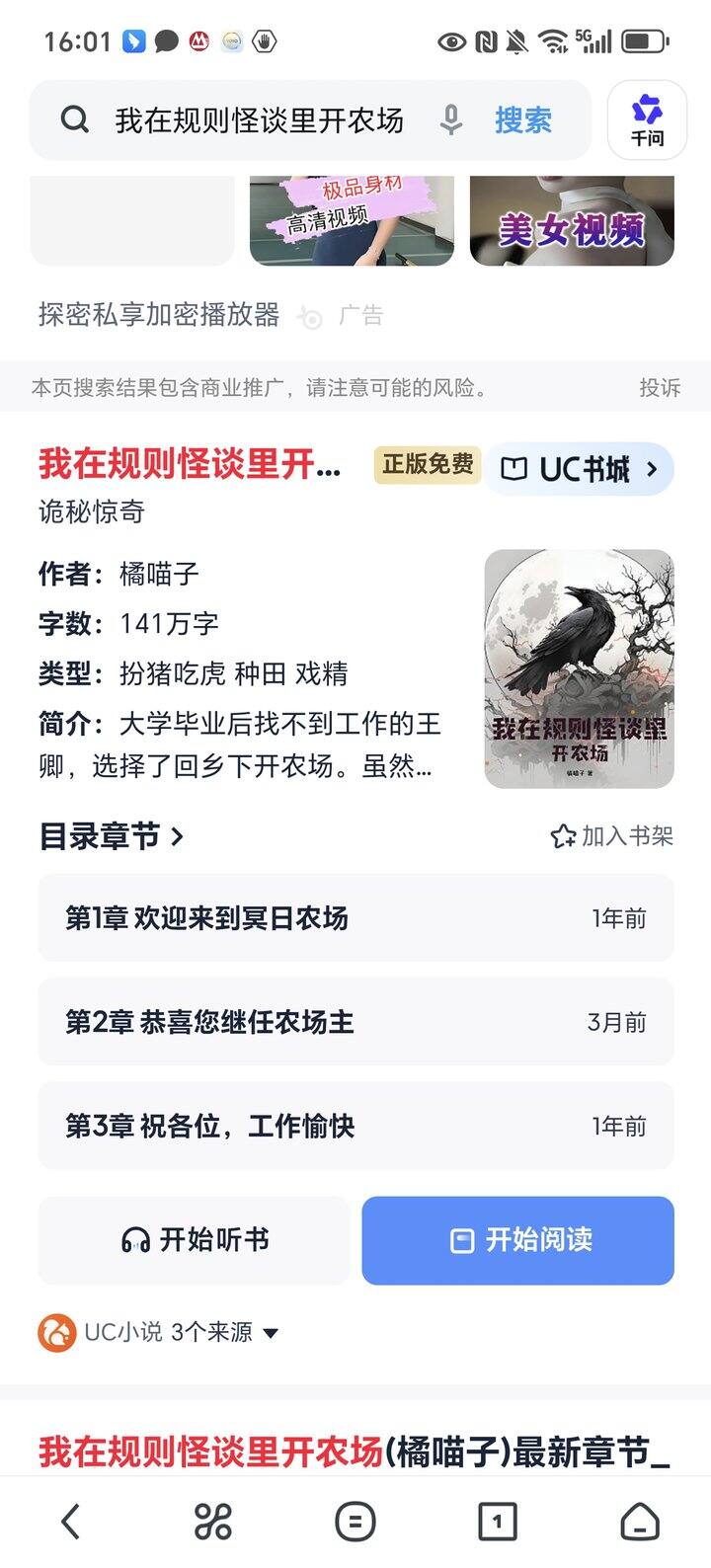This screenshot has height=1568, width=711.
Task: Expand 目录章节 chapter list
Action: pos(111,836)
